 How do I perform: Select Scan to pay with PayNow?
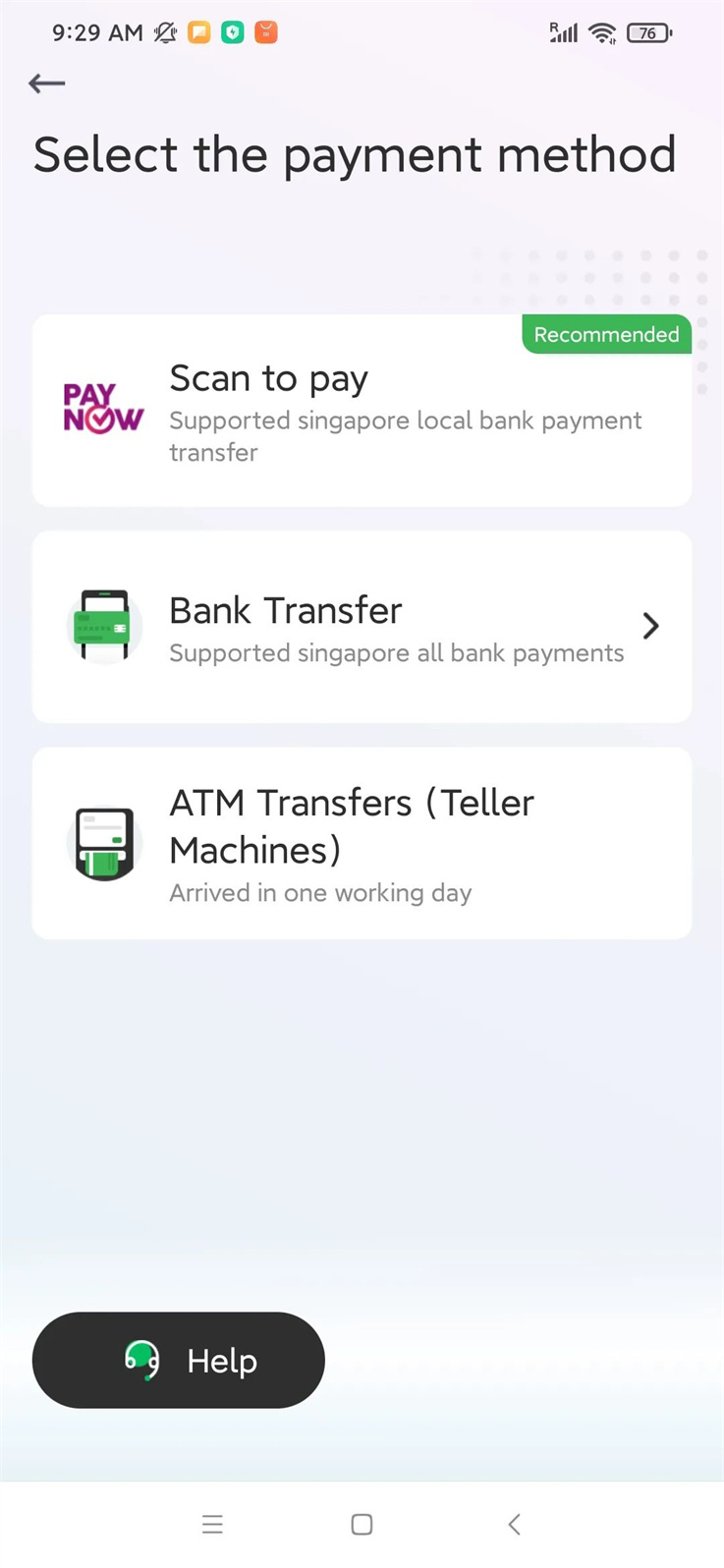362,411
